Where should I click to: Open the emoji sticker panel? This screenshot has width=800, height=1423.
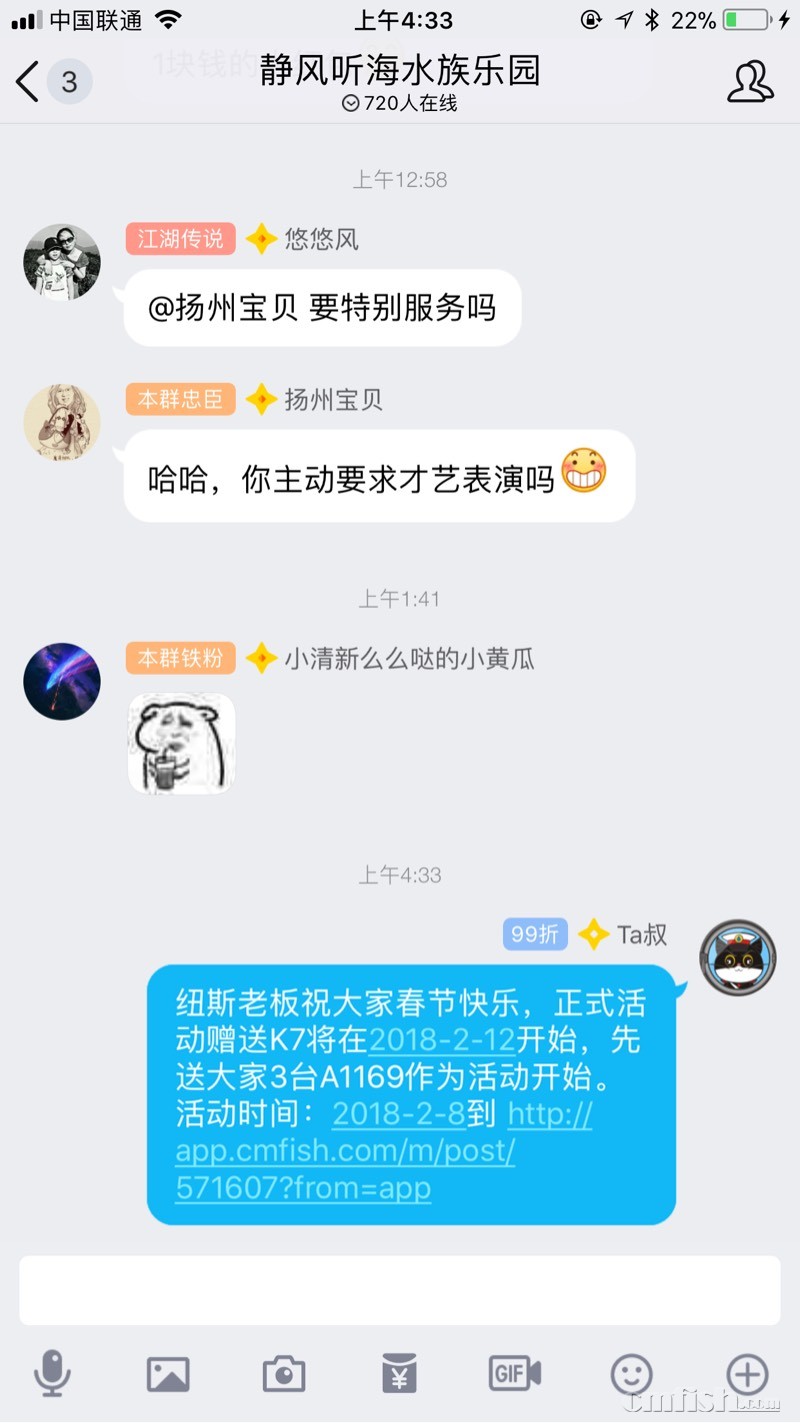(631, 1374)
